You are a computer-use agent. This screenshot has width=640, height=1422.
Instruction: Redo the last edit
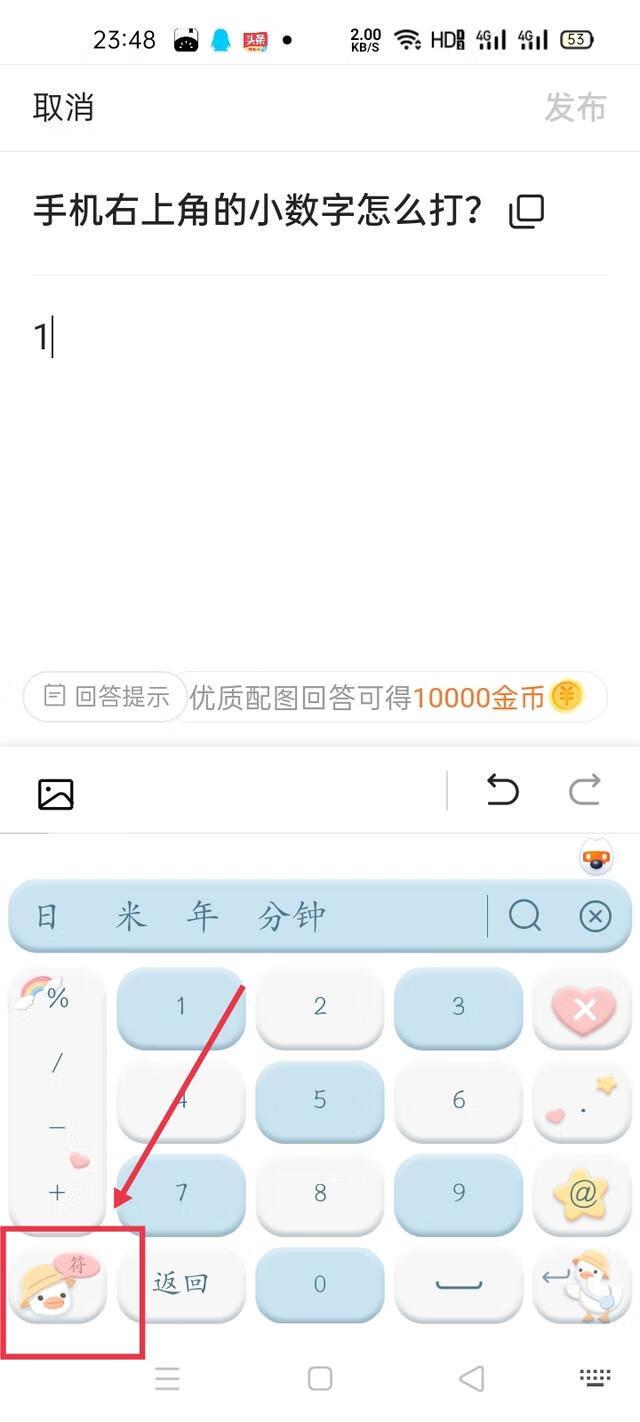(x=585, y=790)
